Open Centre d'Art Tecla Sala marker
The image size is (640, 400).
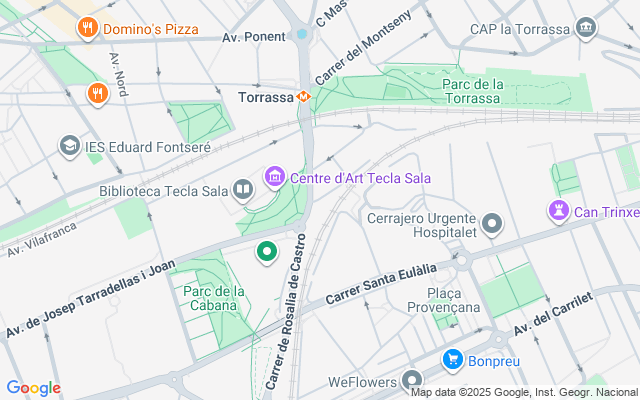pyautogui.click(x=274, y=178)
